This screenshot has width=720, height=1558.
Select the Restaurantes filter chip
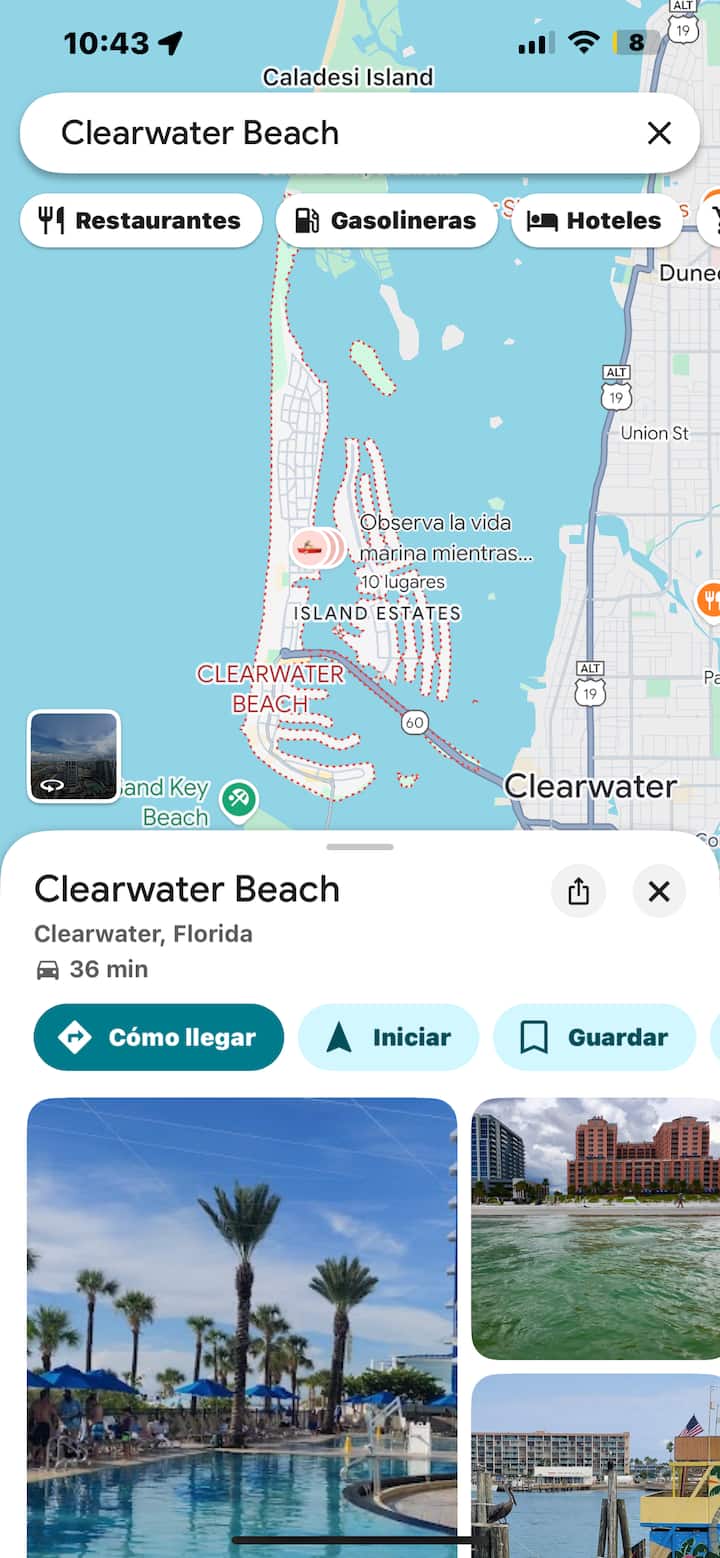coord(141,220)
